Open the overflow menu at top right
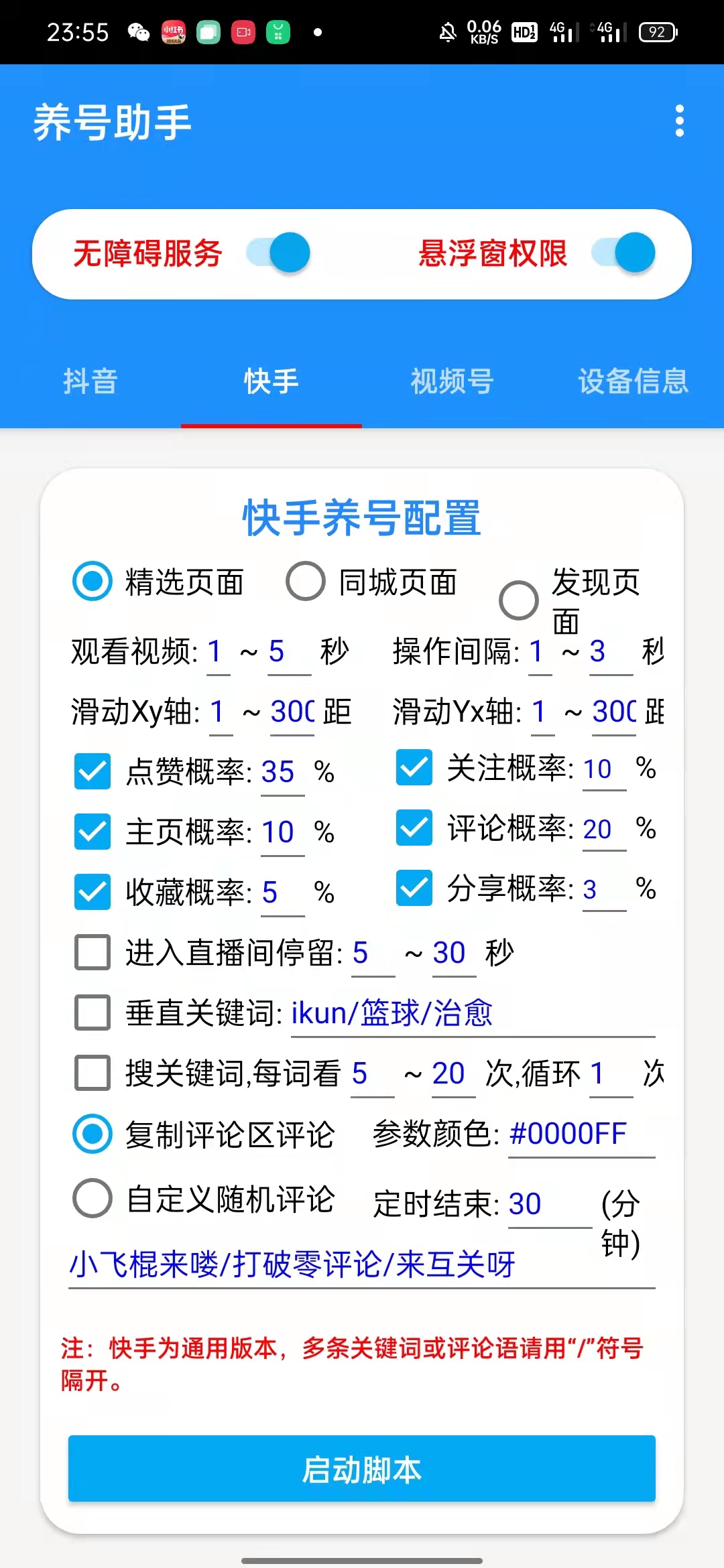The width and height of the screenshot is (724, 1568). tap(680, 122)
